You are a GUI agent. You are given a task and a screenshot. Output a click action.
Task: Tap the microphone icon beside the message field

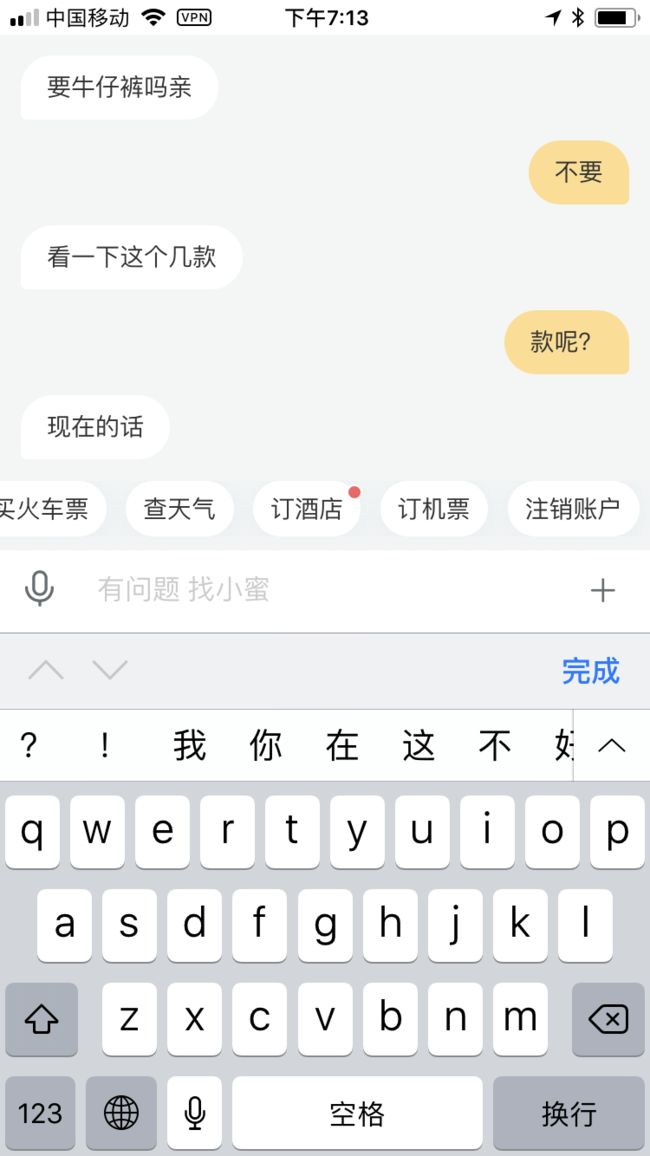pyautogui.click(x=39, y=589)
